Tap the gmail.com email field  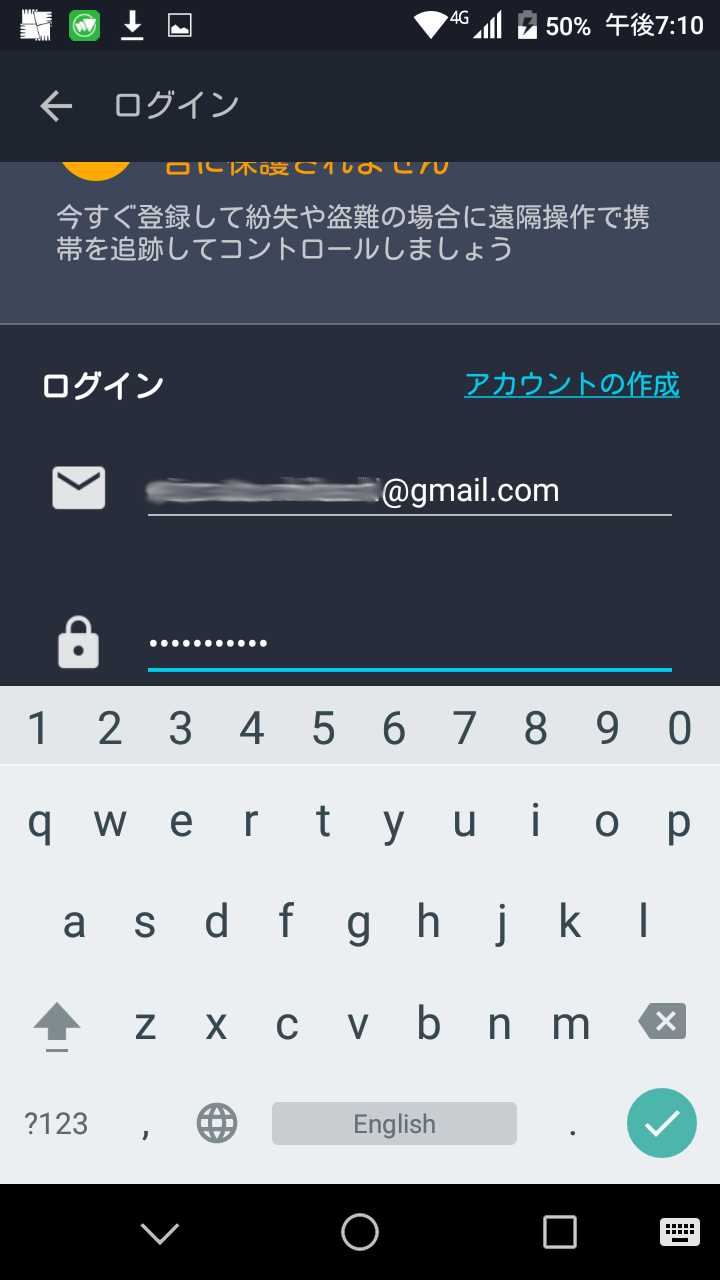tap(409, 490)
